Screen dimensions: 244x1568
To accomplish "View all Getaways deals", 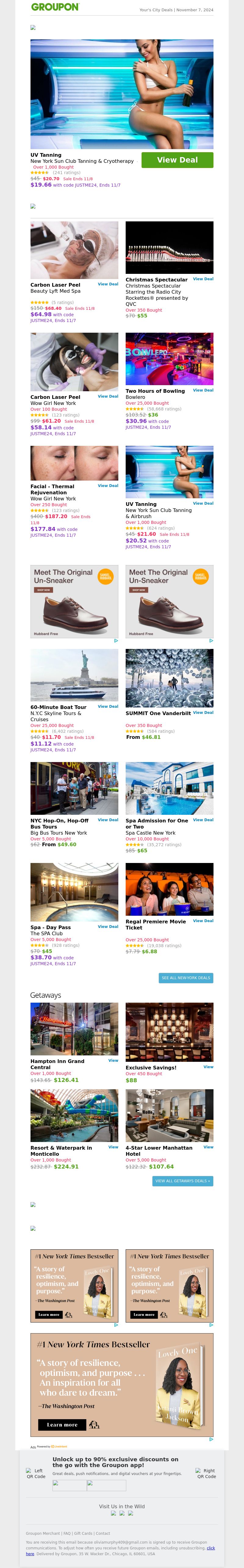I will click(183, 1181).
